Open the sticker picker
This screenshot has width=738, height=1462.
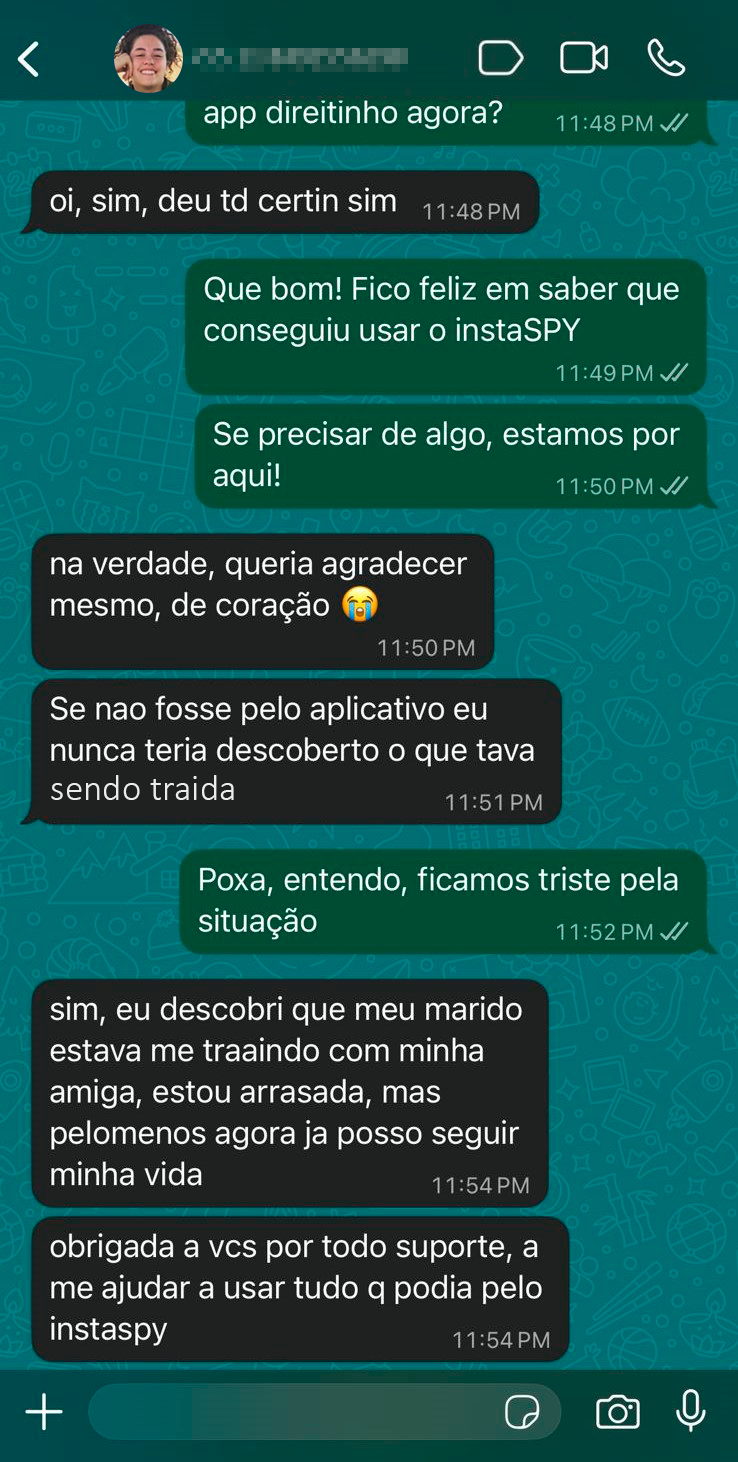point(522,1412)
